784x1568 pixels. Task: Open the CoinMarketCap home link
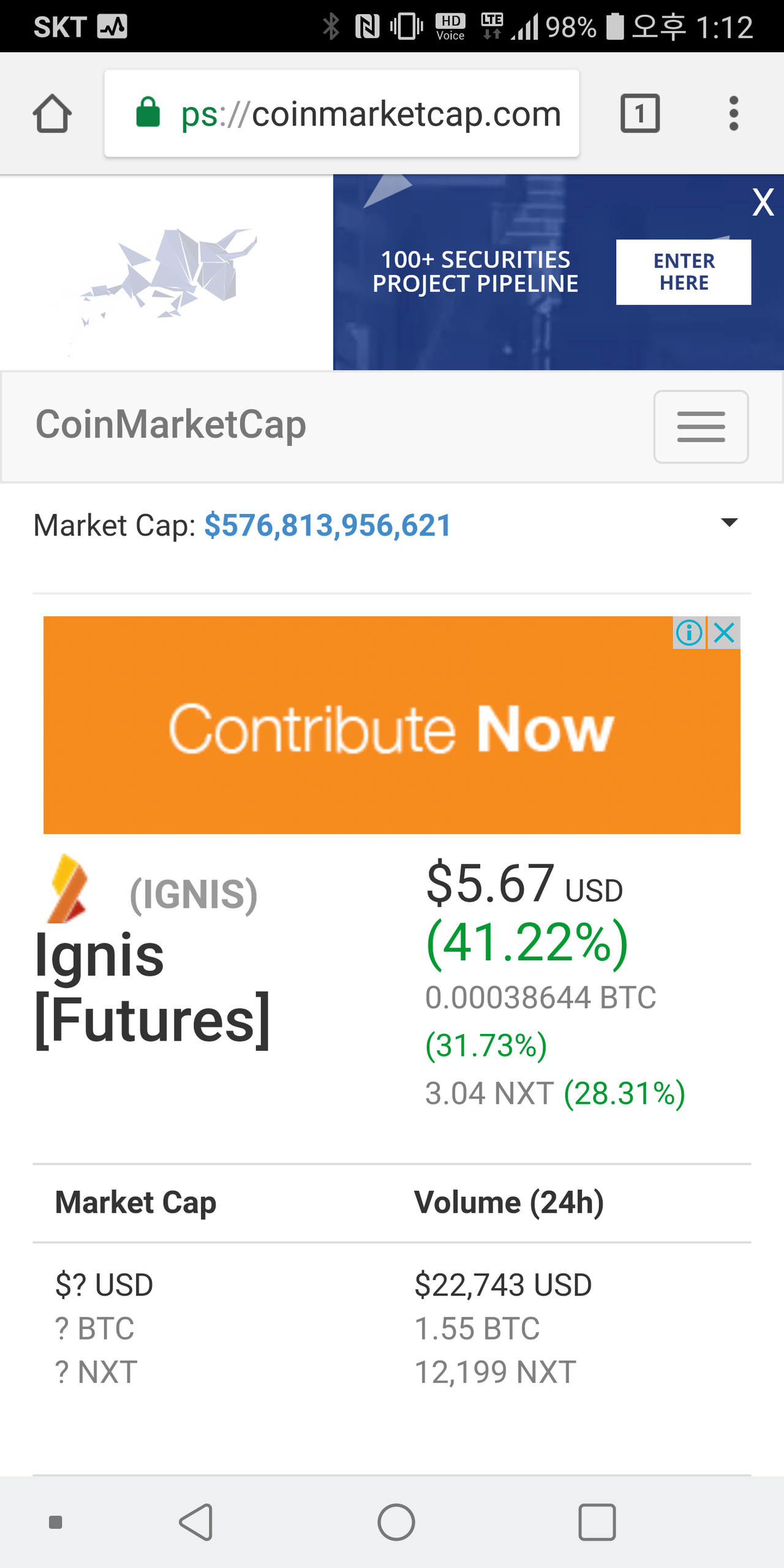click(171, 424)
